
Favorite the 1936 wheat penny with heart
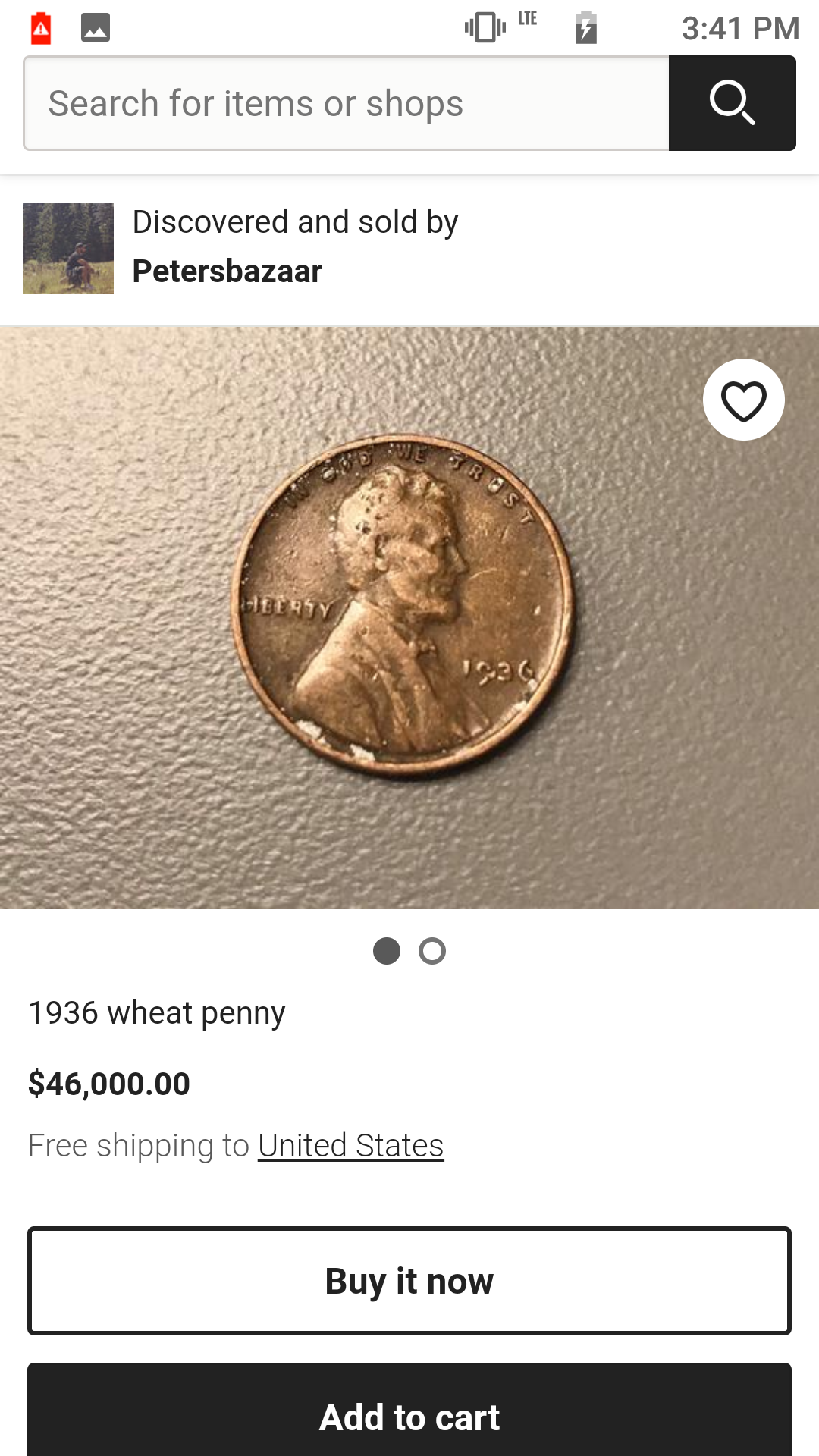coord(743,400)
